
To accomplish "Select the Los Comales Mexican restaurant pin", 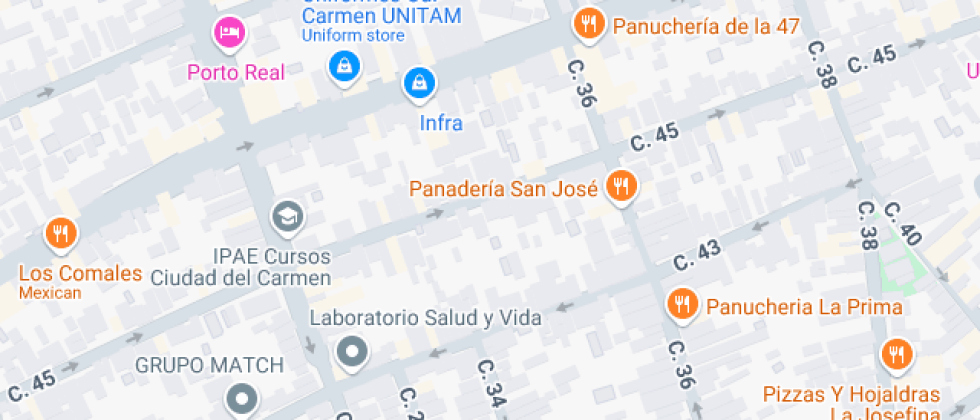I will pos(61,235).
